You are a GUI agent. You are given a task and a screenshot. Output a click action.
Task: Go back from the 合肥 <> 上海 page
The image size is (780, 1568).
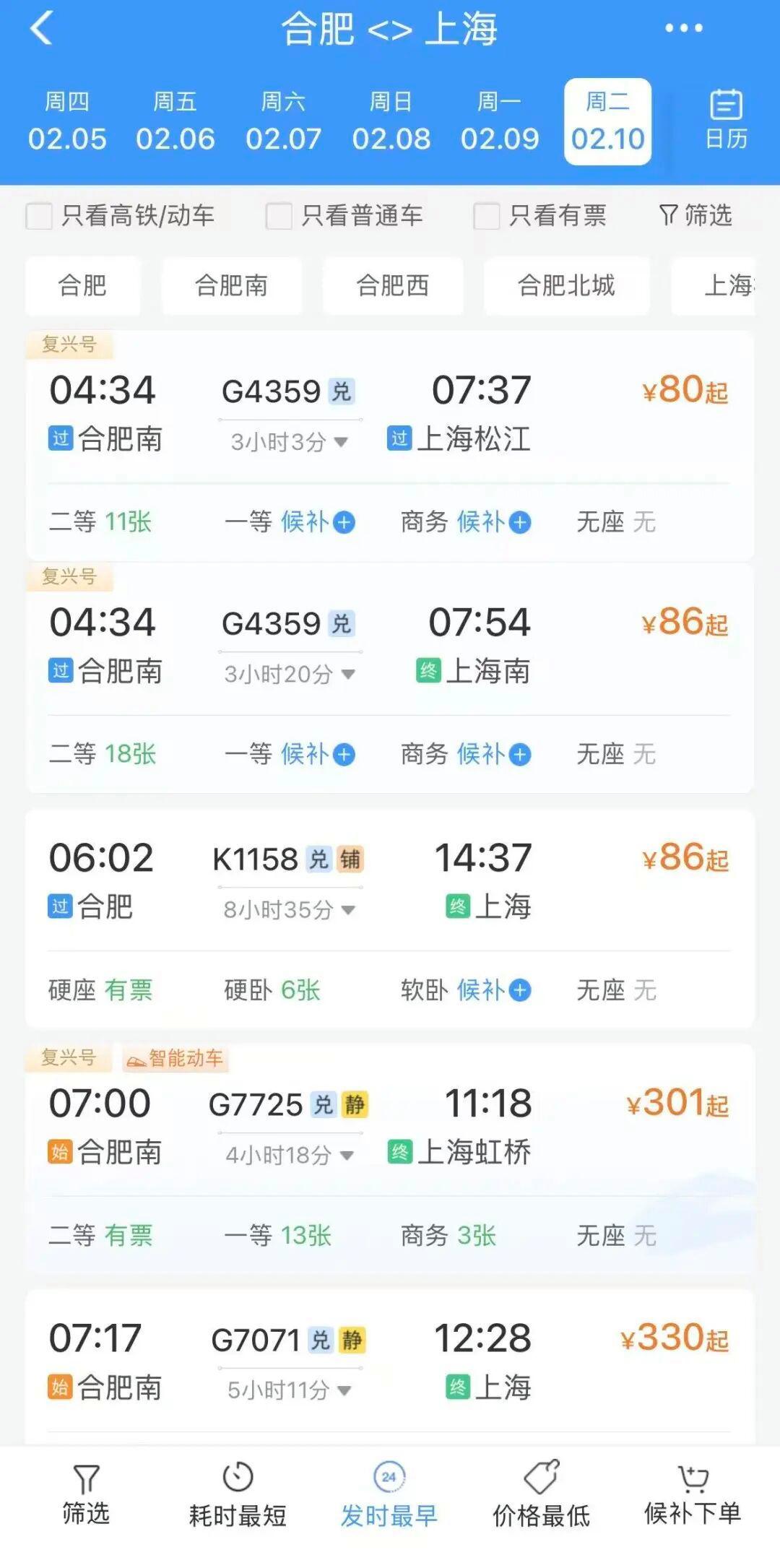pos(42,29)
